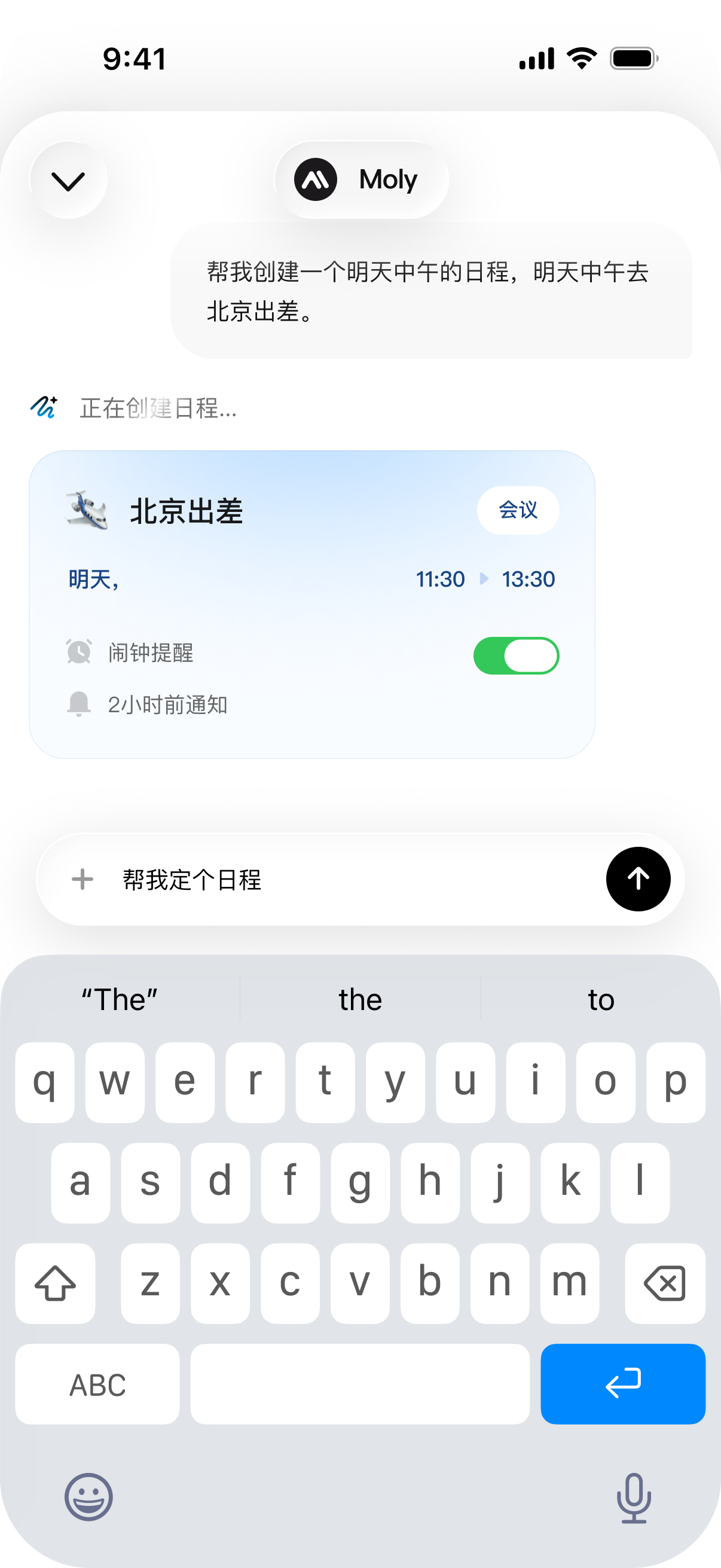Pick the keyboard suggestion "to"
The width and height of the screenshot is (721, 1568).
pyautogui.click(x=601, y=999)
